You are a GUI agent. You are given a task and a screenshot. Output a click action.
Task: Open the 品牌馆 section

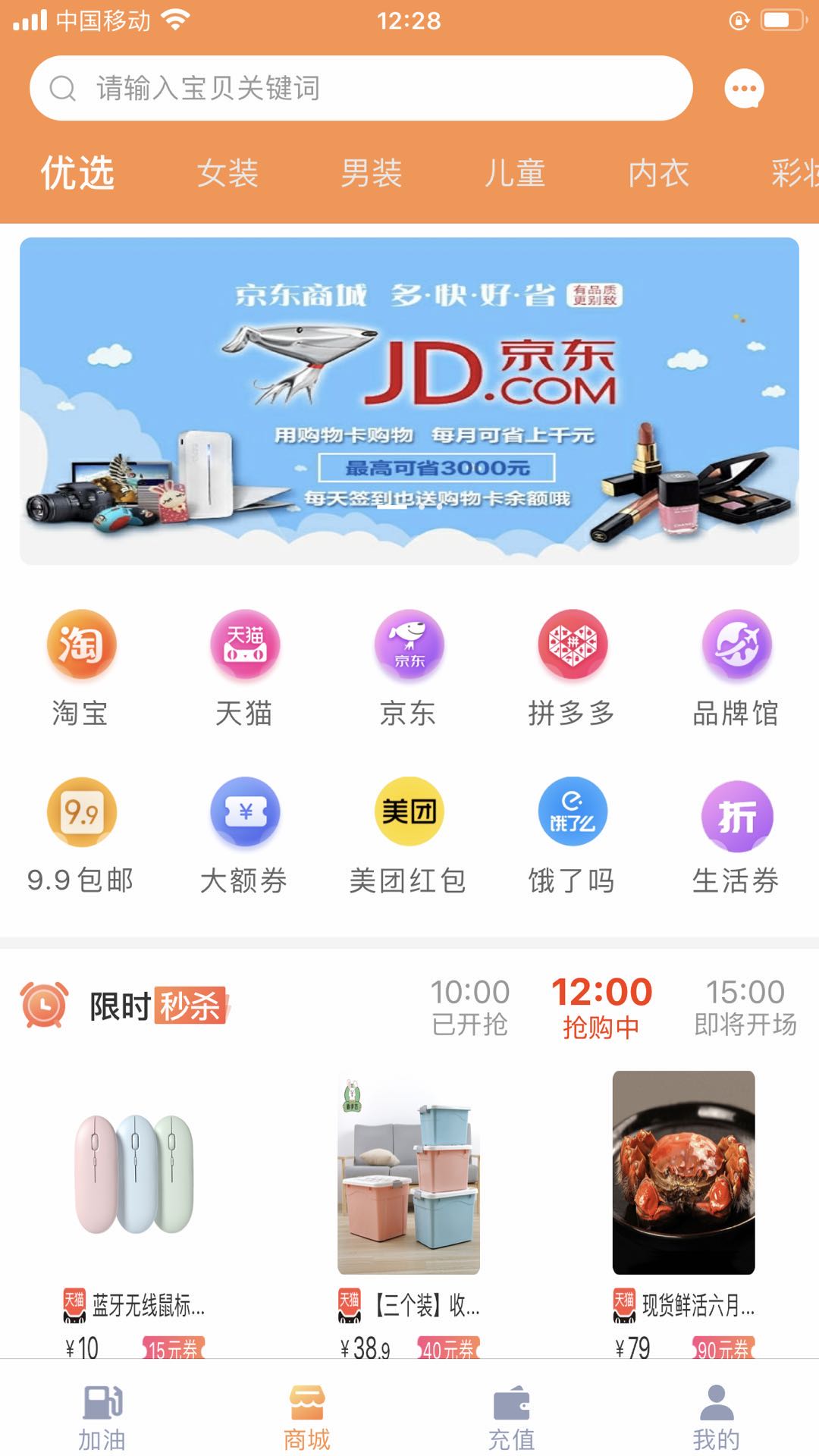[736, 667]
